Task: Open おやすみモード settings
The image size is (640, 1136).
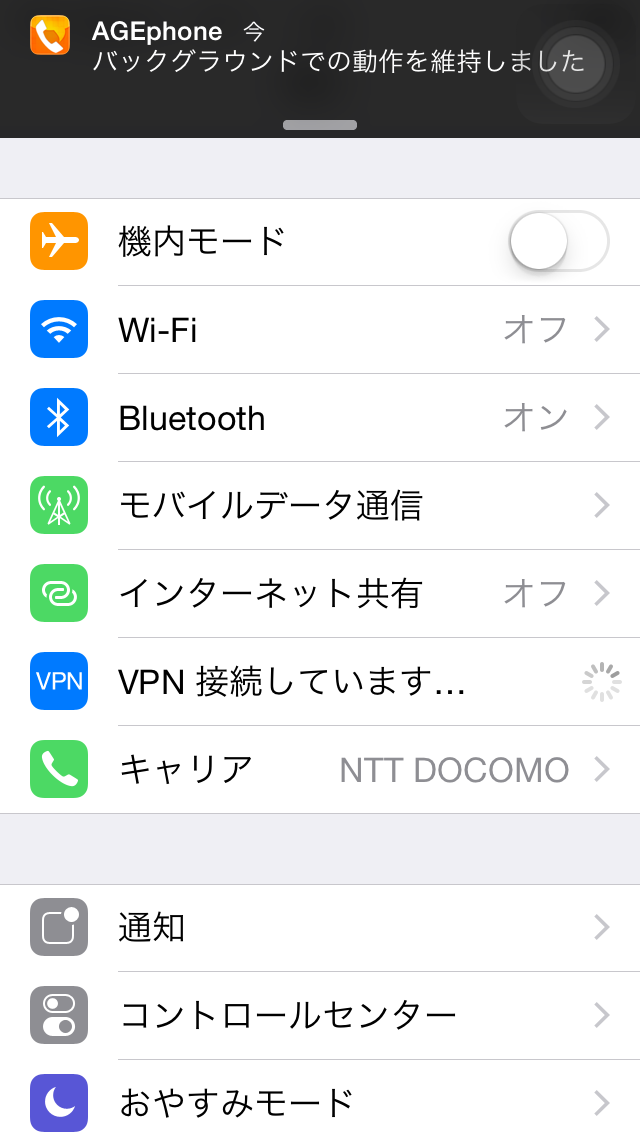Action: pos(320,1098)
